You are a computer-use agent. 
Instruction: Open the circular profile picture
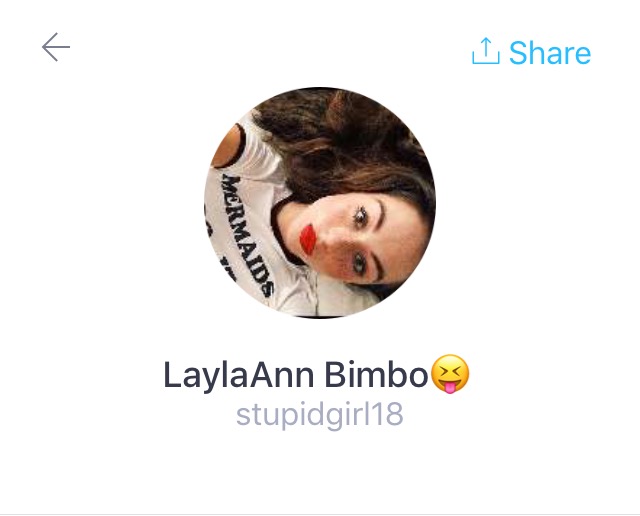(x=320, y=202)
